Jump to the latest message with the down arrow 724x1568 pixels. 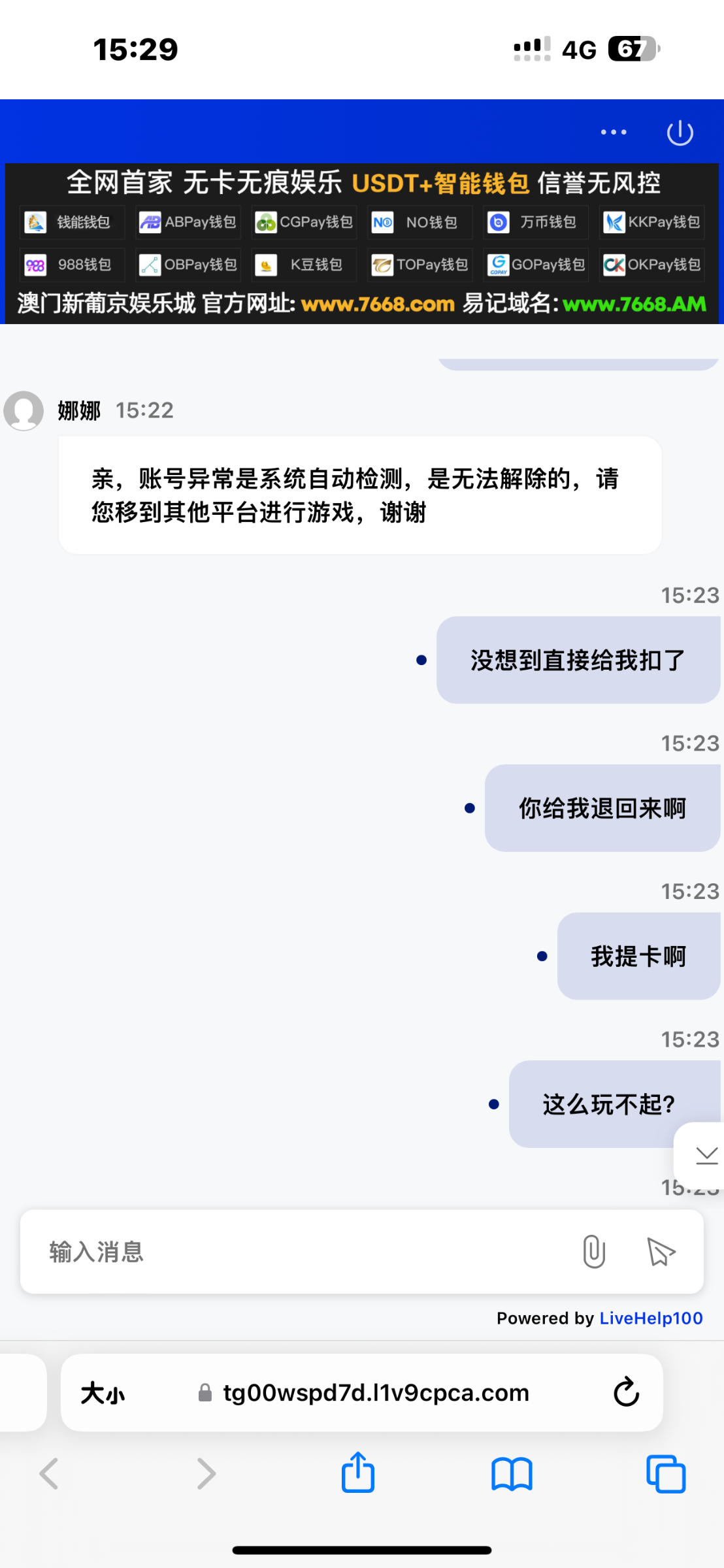[x=706, y=1155]
